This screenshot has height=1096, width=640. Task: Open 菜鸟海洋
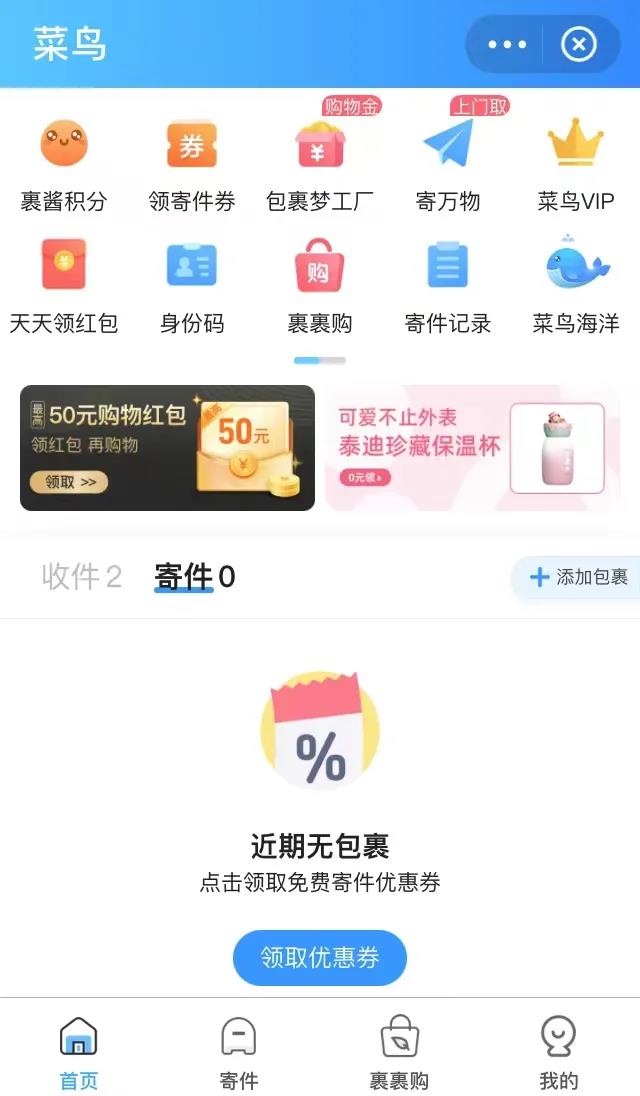[x=576, y=287]
